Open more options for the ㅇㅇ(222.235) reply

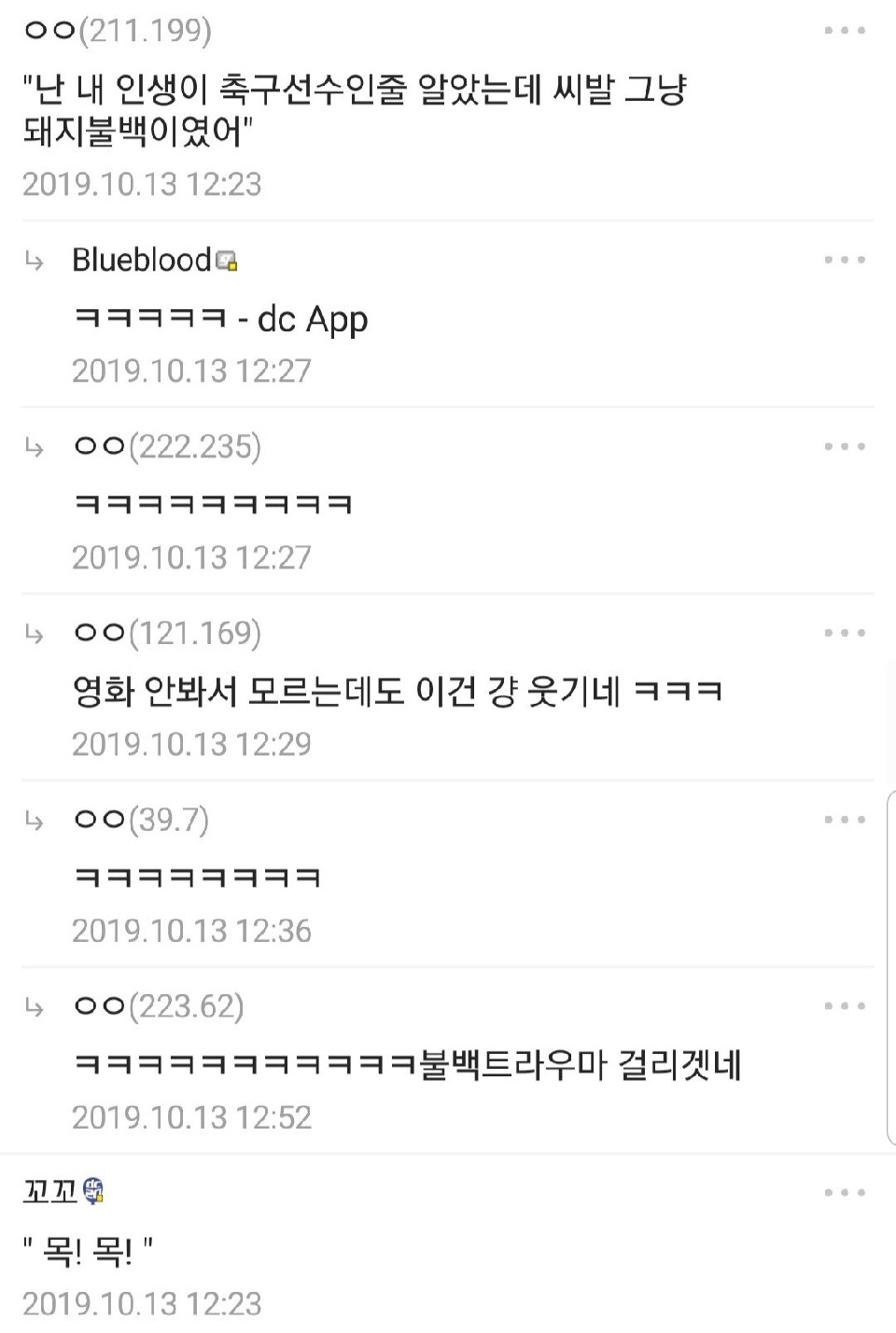point(845,446)
